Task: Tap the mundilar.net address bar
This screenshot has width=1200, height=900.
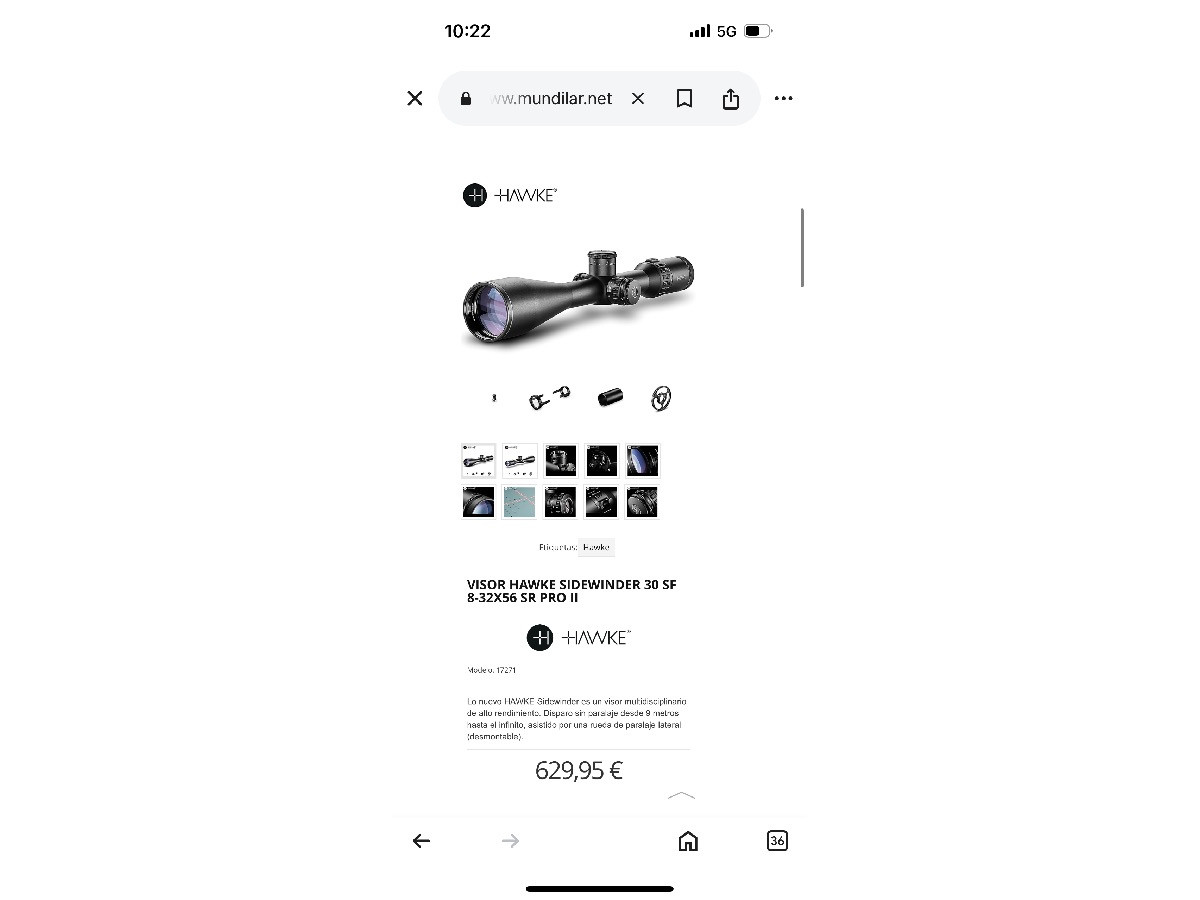Action: pos(550,98)
